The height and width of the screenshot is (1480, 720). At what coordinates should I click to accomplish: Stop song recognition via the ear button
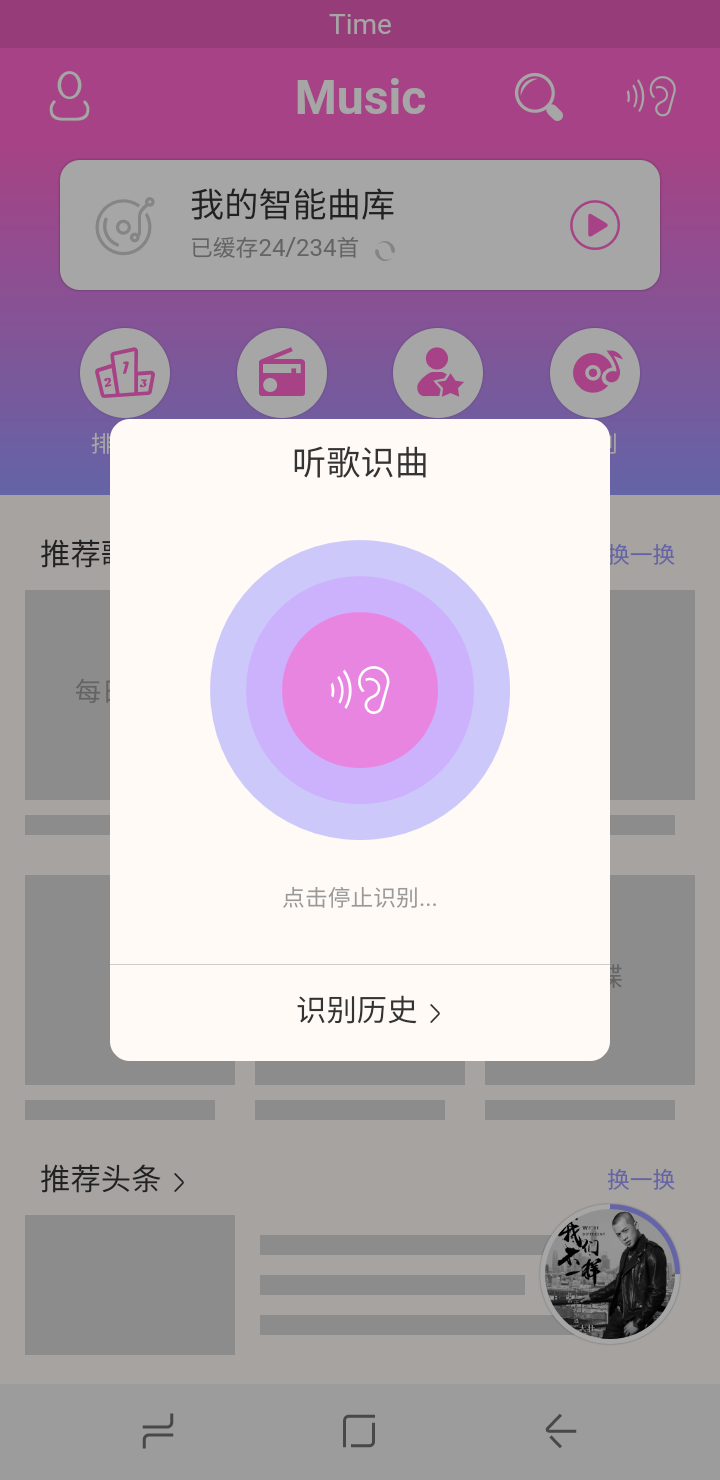(x=360, y=690)
